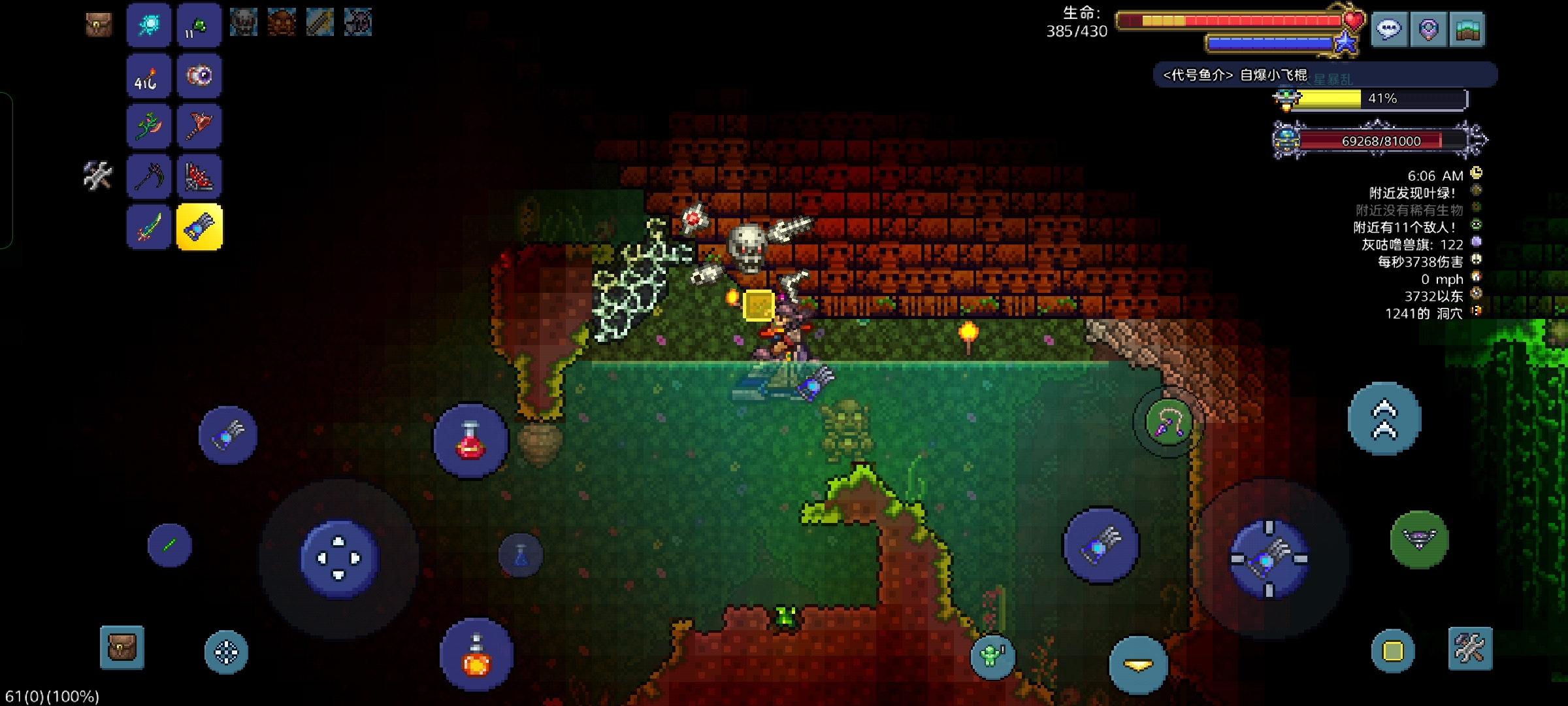
Task: Open the bottom-left inventory chest button
Action: point(122,648)
